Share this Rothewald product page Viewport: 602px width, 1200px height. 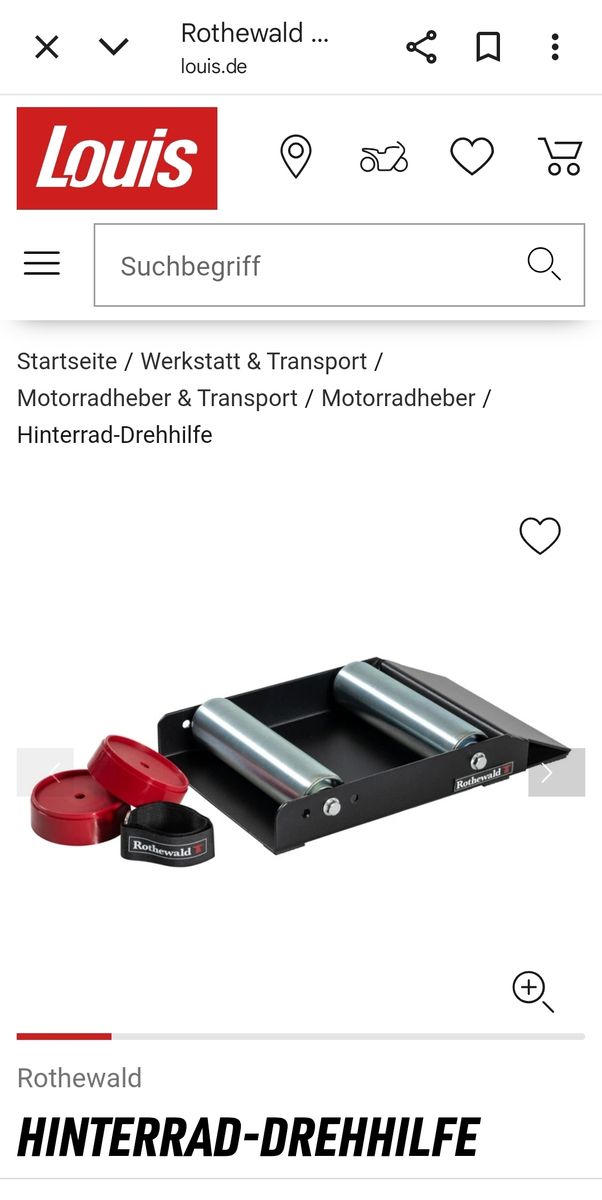click(x=421, y=47)
